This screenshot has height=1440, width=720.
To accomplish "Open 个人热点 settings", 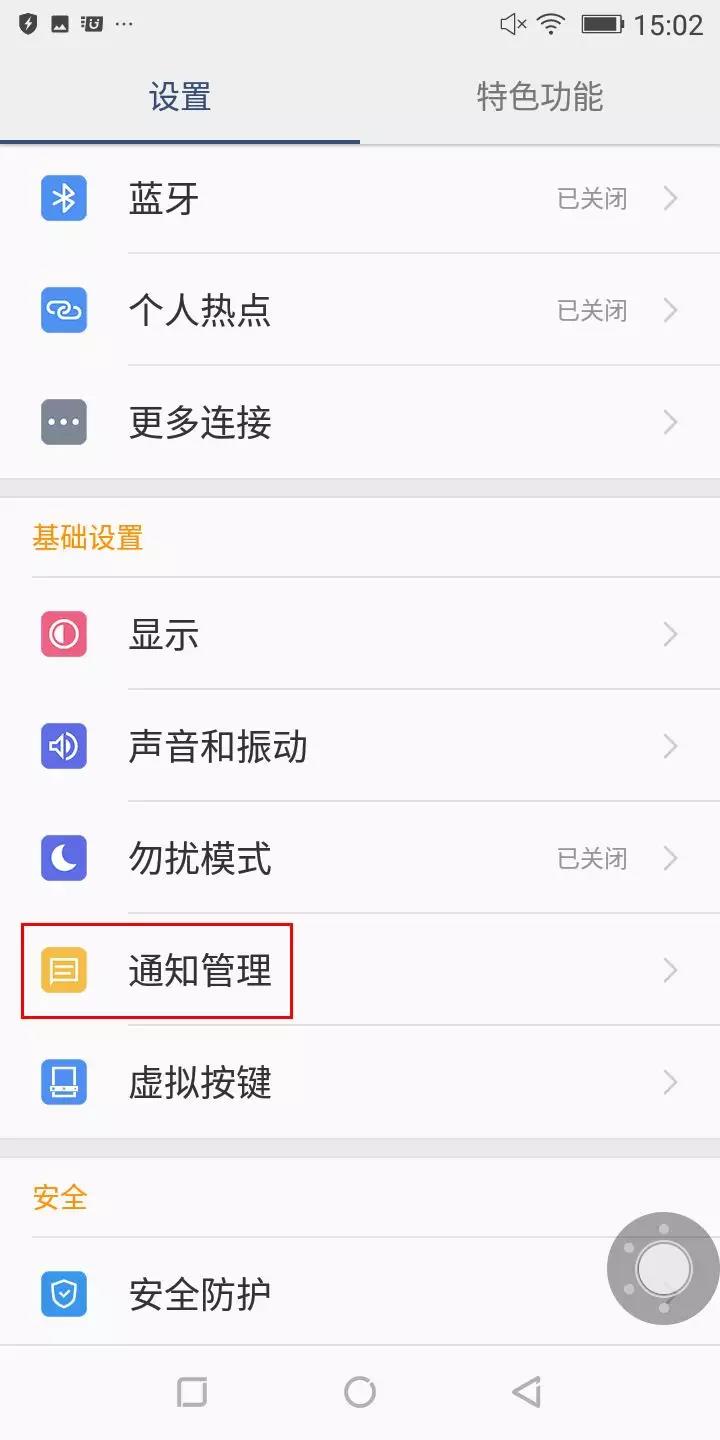I will pos(360,310).
